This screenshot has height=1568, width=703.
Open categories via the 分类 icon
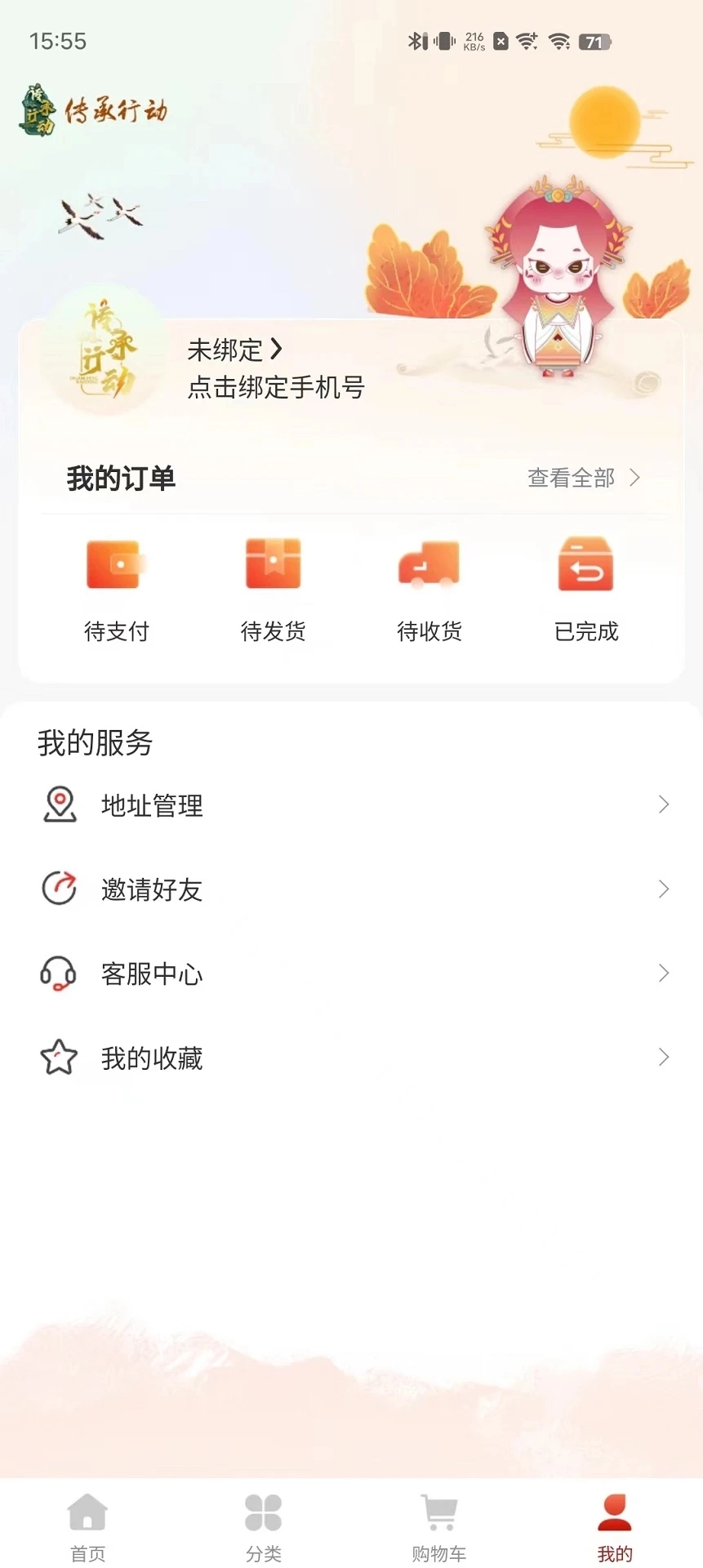point(263,1509)
